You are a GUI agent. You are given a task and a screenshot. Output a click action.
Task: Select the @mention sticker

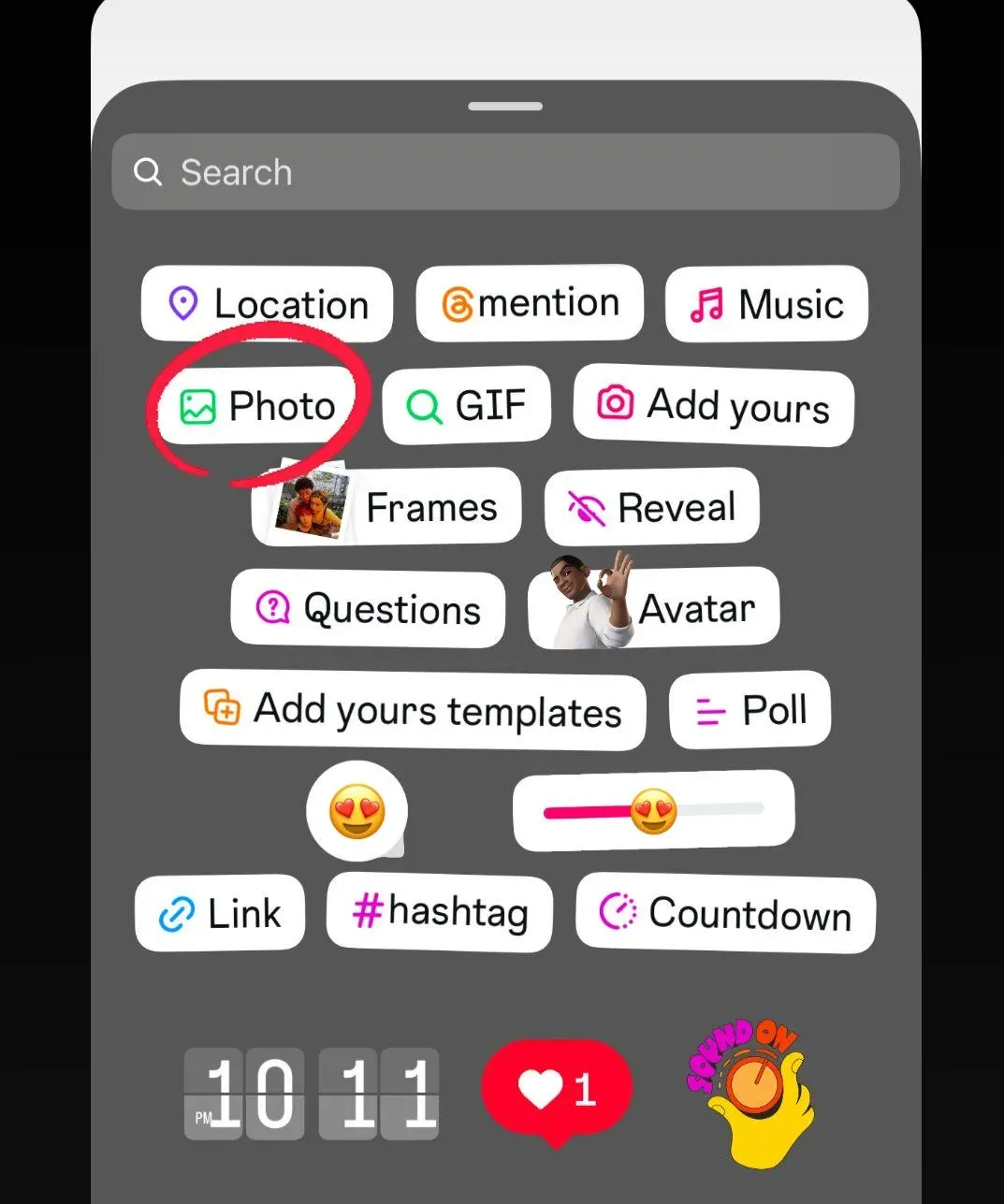530,303
